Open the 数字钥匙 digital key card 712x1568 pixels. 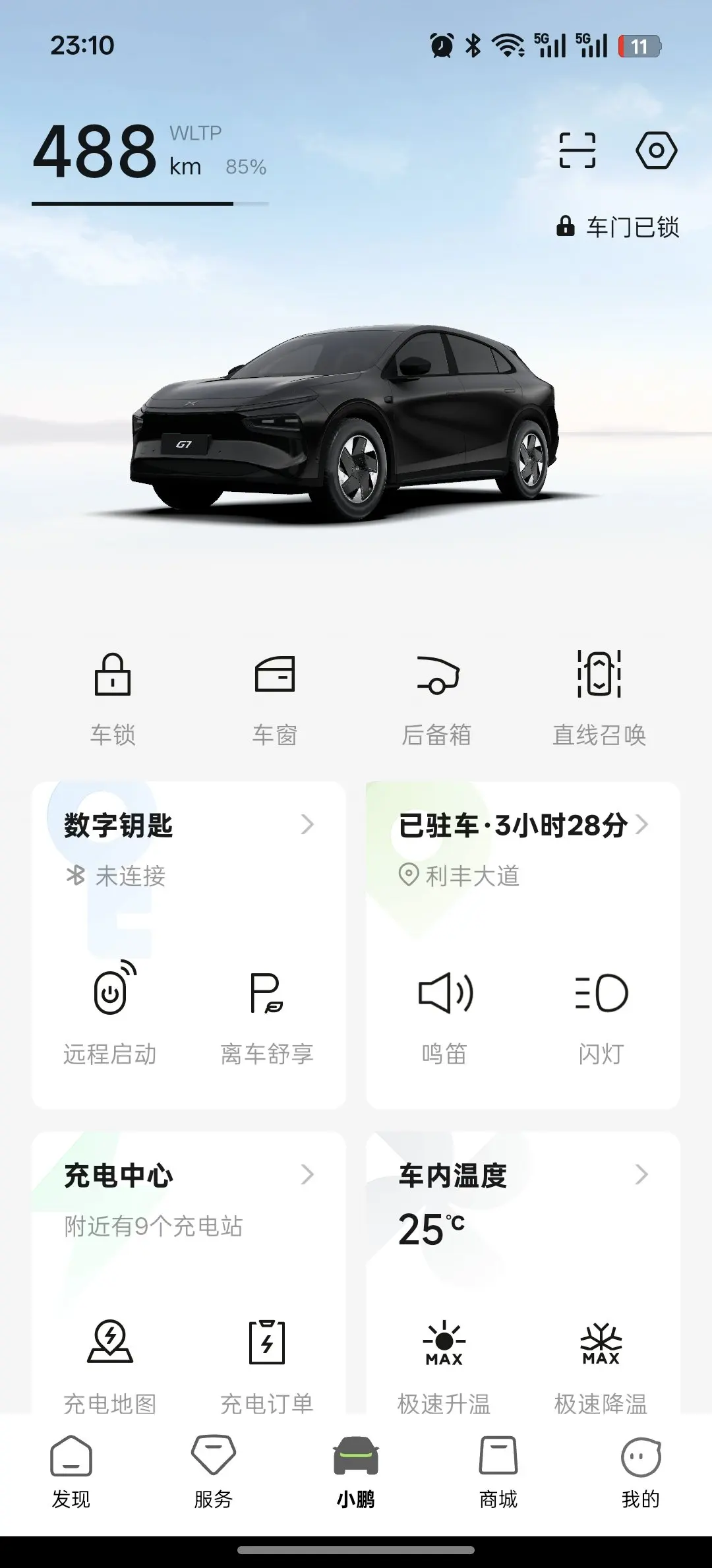(x=189, y=826)
